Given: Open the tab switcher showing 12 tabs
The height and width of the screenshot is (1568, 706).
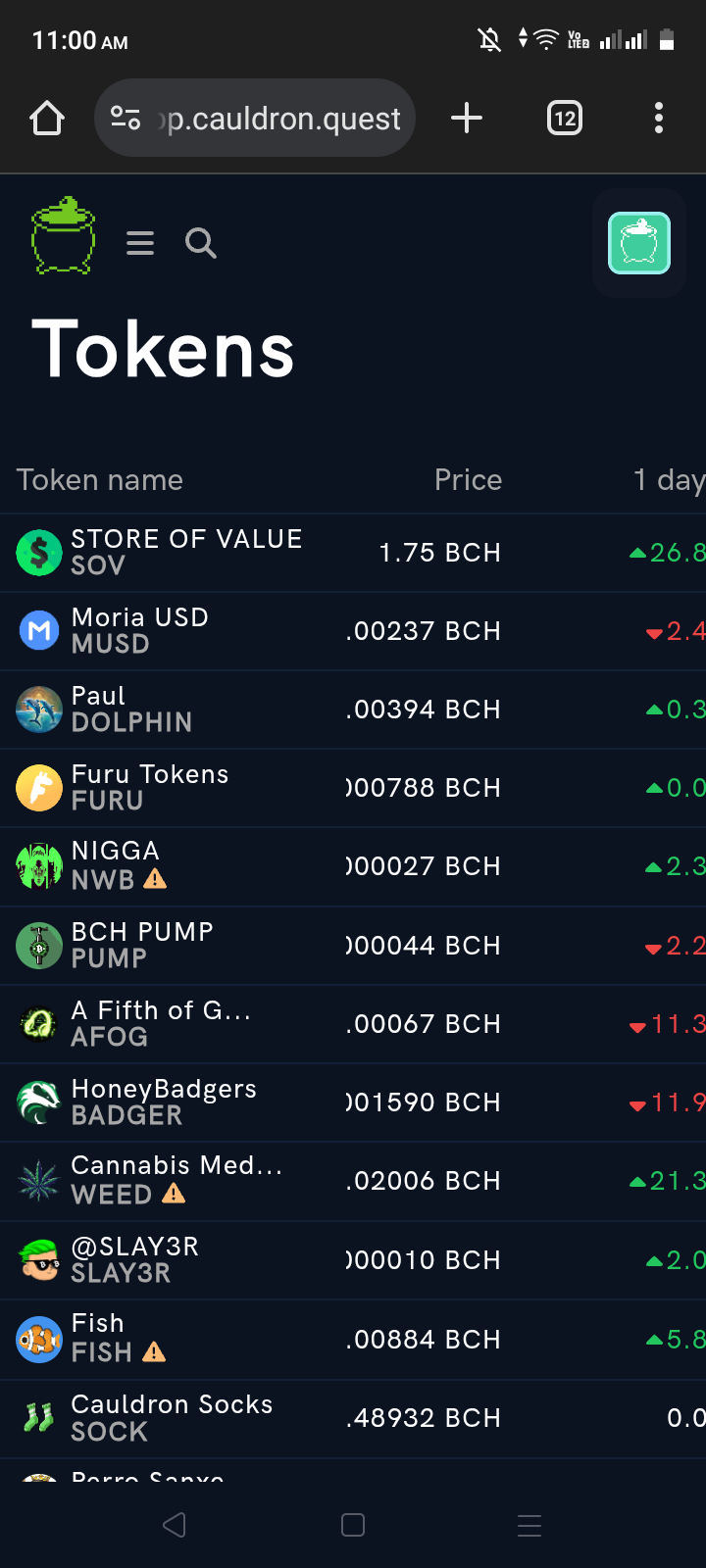Looking at the screenshot, I should tap(565, 119).
